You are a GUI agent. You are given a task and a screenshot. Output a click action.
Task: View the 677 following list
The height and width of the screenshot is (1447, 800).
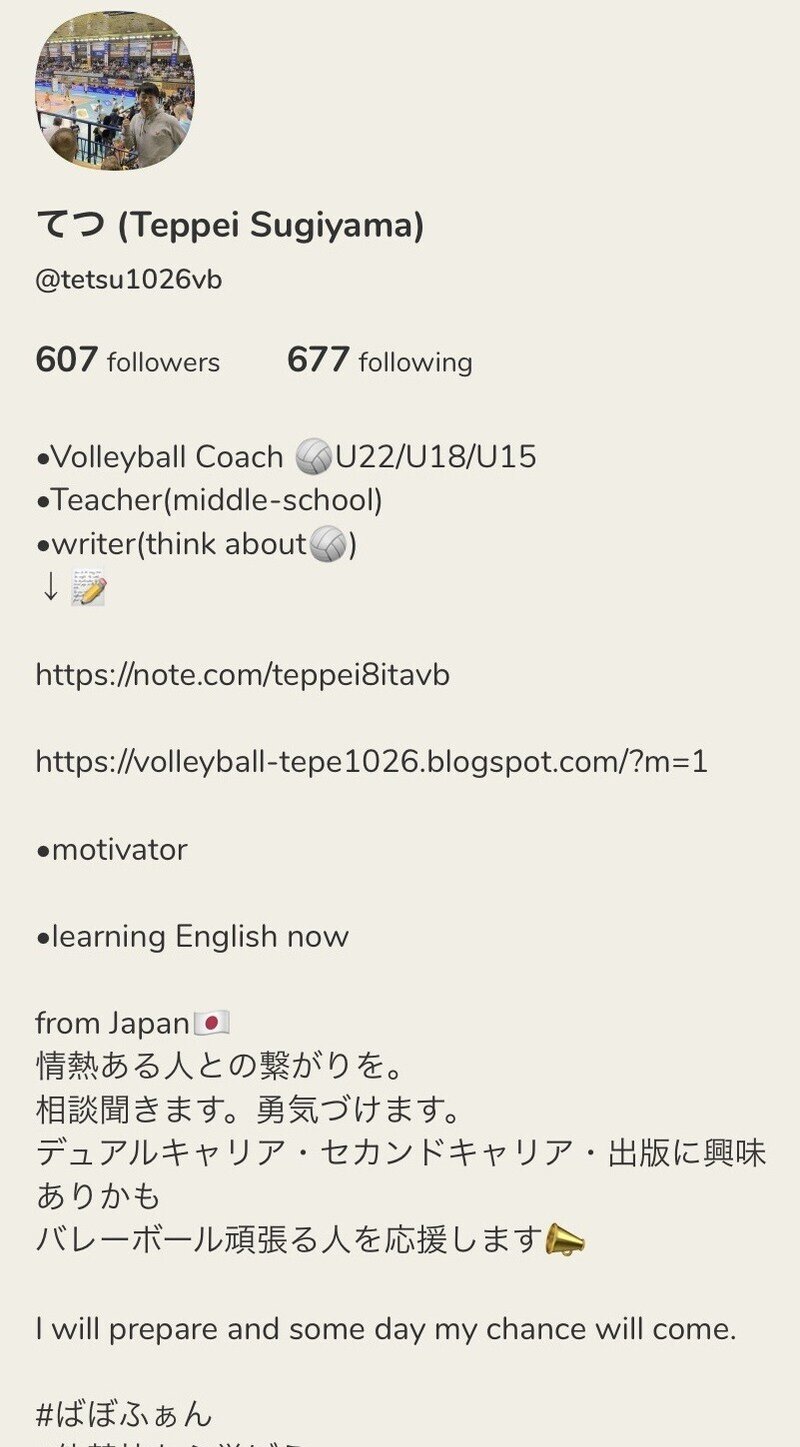pos(380,360)
